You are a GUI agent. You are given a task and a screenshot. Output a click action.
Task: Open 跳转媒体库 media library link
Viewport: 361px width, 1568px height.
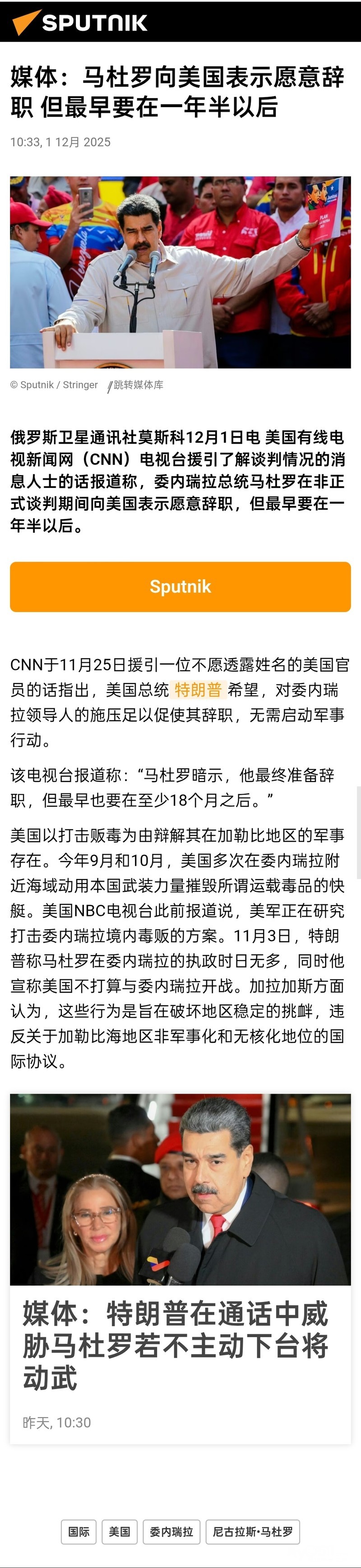coord(137,385)
